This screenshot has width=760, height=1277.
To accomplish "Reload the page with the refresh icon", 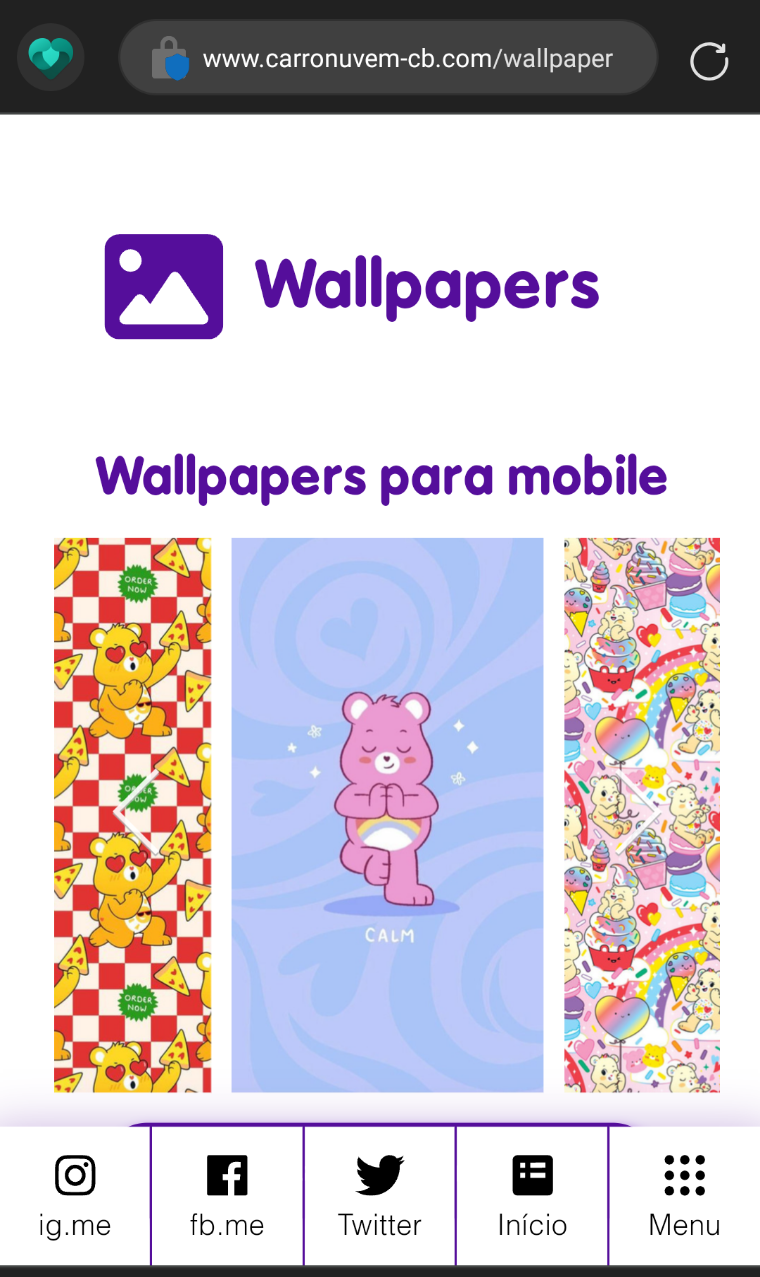I will 709,61.
